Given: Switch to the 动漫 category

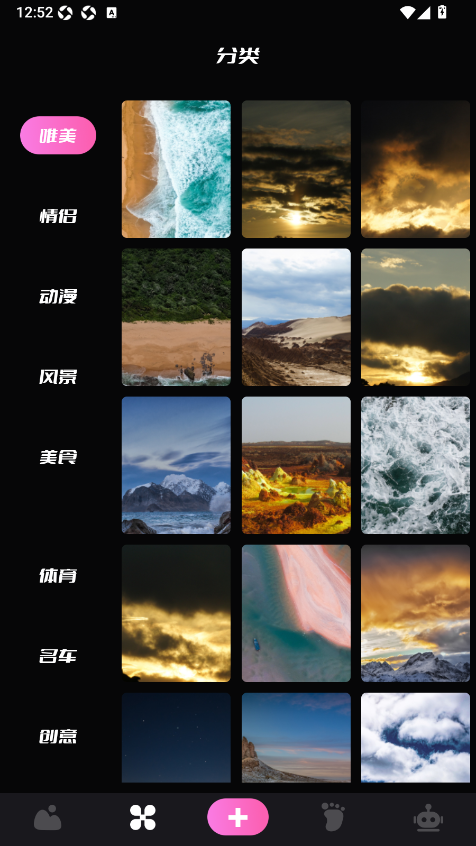Looking at the screenshot, I should (58, 296).
